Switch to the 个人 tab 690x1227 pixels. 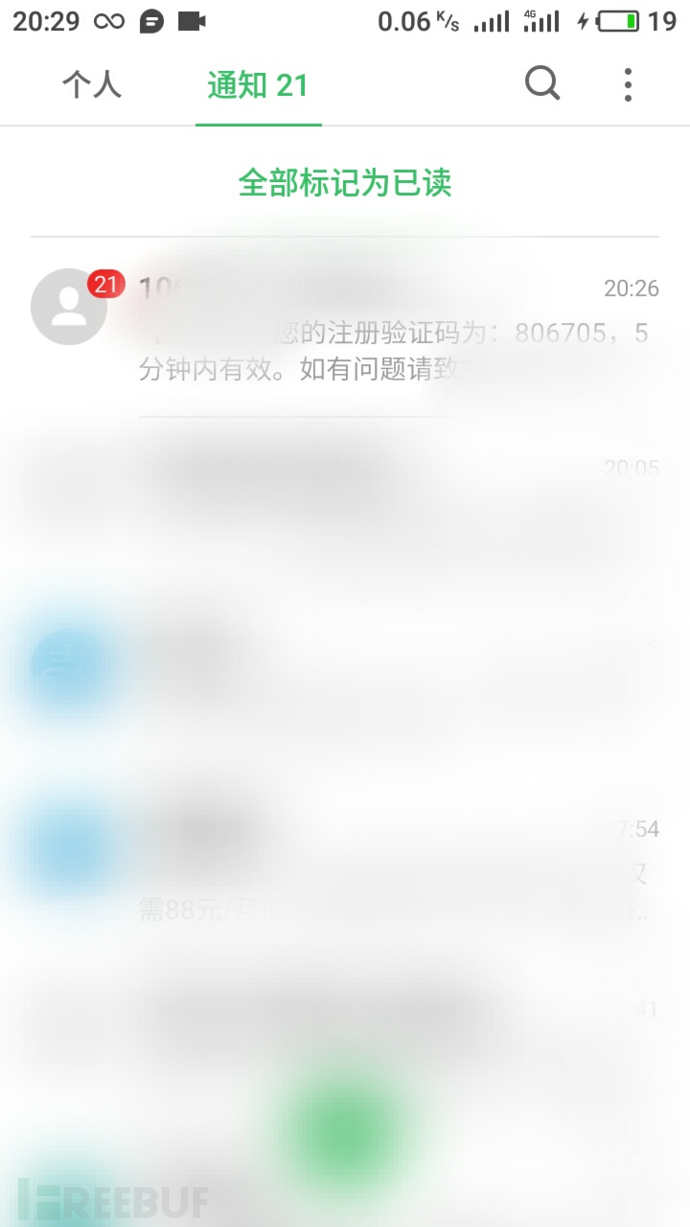tap(92, 86)
